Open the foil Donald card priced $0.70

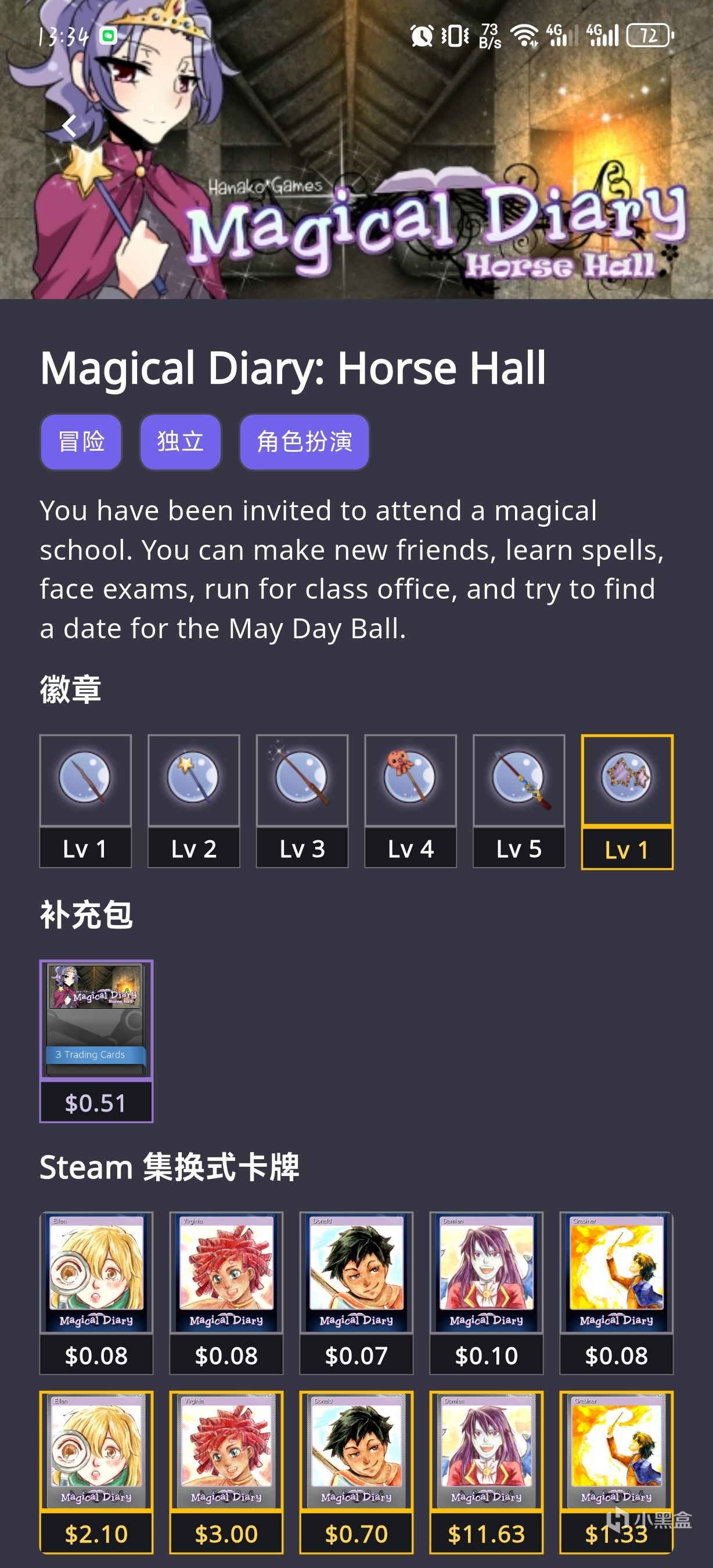click(x=356, y=1470)
